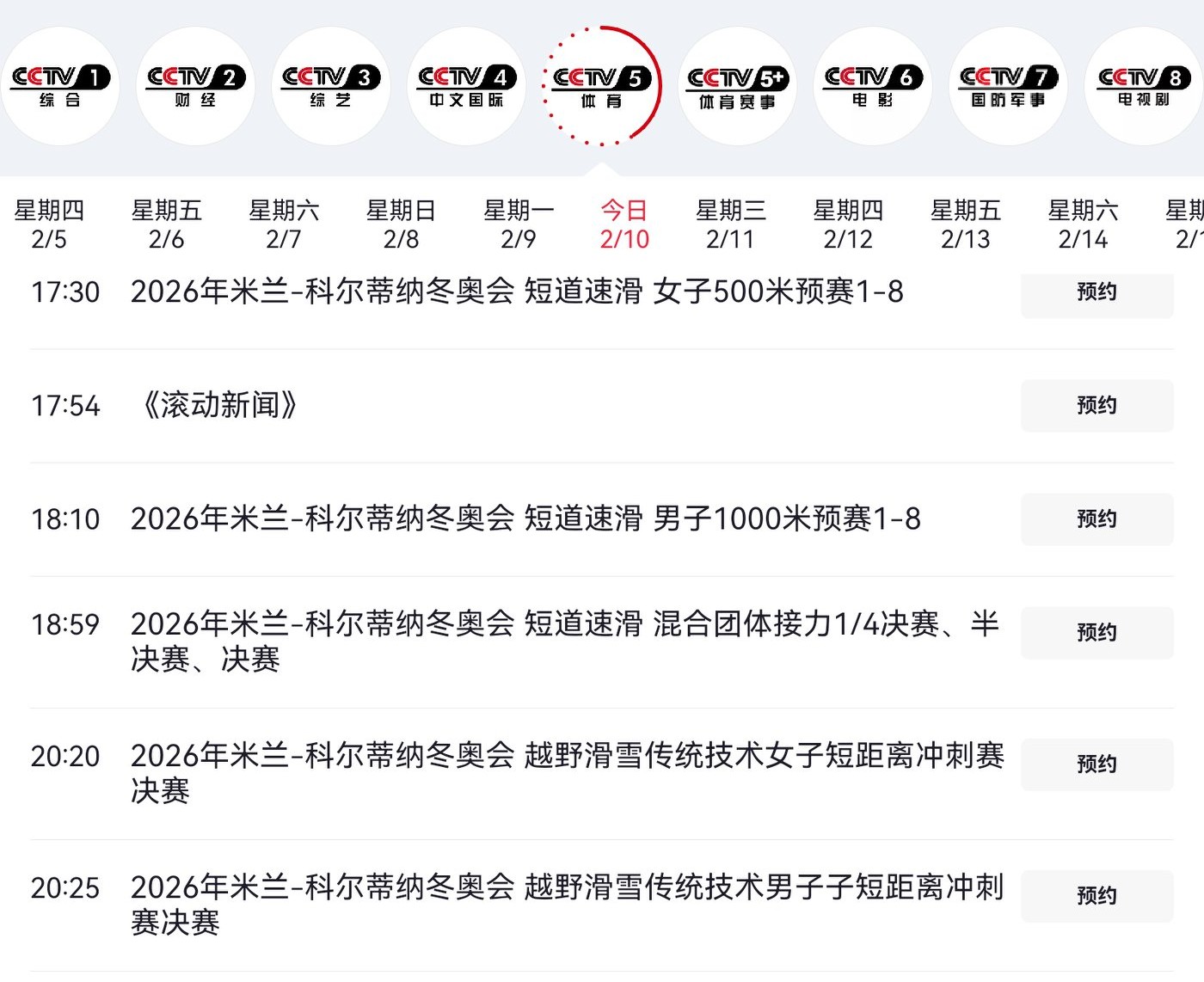Image resolution: width=1204 pixels, height=982 pixels.
Task: View the 星期六 2/14 program list
Action: [1083, 224]
